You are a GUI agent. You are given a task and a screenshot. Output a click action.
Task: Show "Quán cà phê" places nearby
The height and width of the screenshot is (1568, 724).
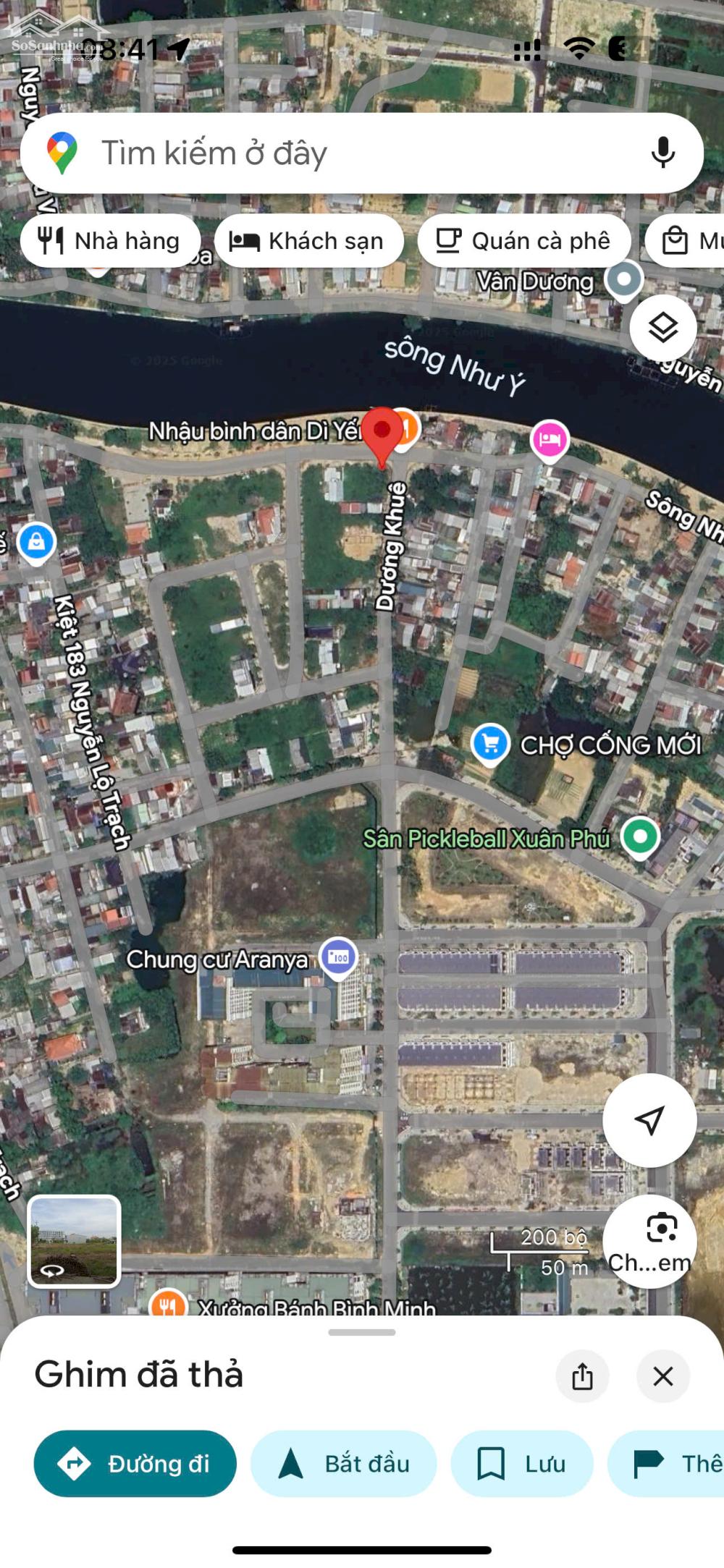(524, 241)
